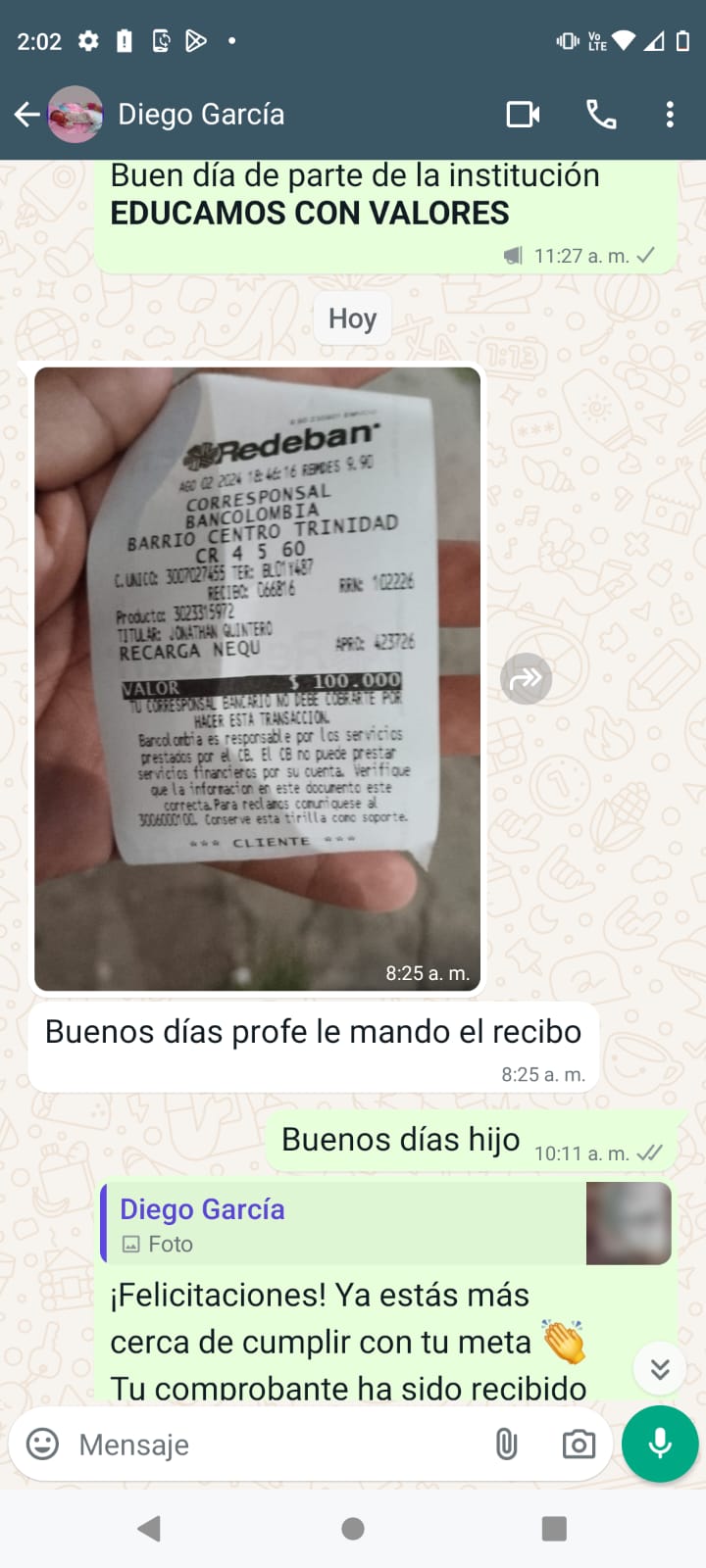Go back to the chat list

[x=27, y=116]
